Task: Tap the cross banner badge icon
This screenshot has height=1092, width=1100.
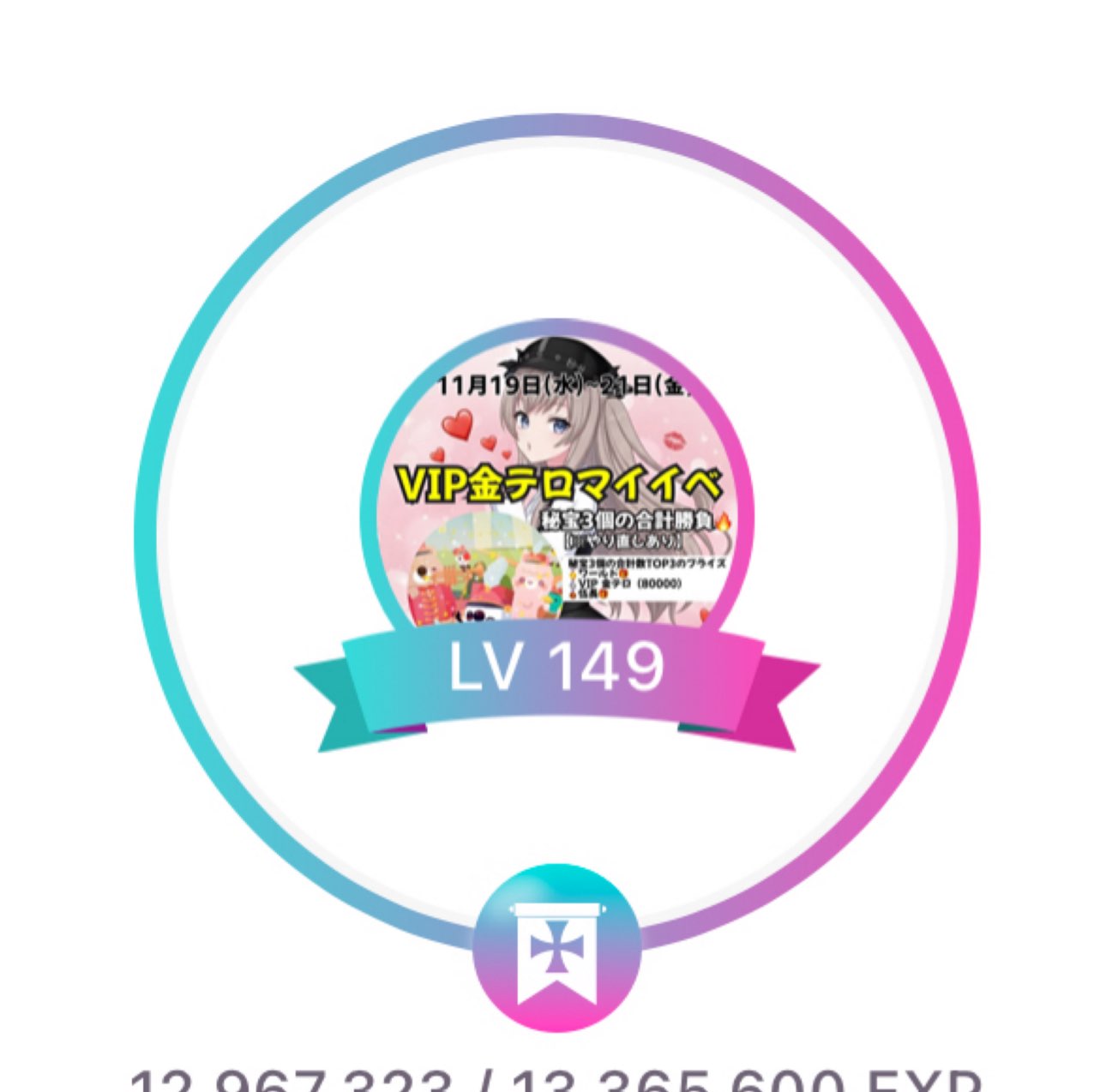Action: 557,948
